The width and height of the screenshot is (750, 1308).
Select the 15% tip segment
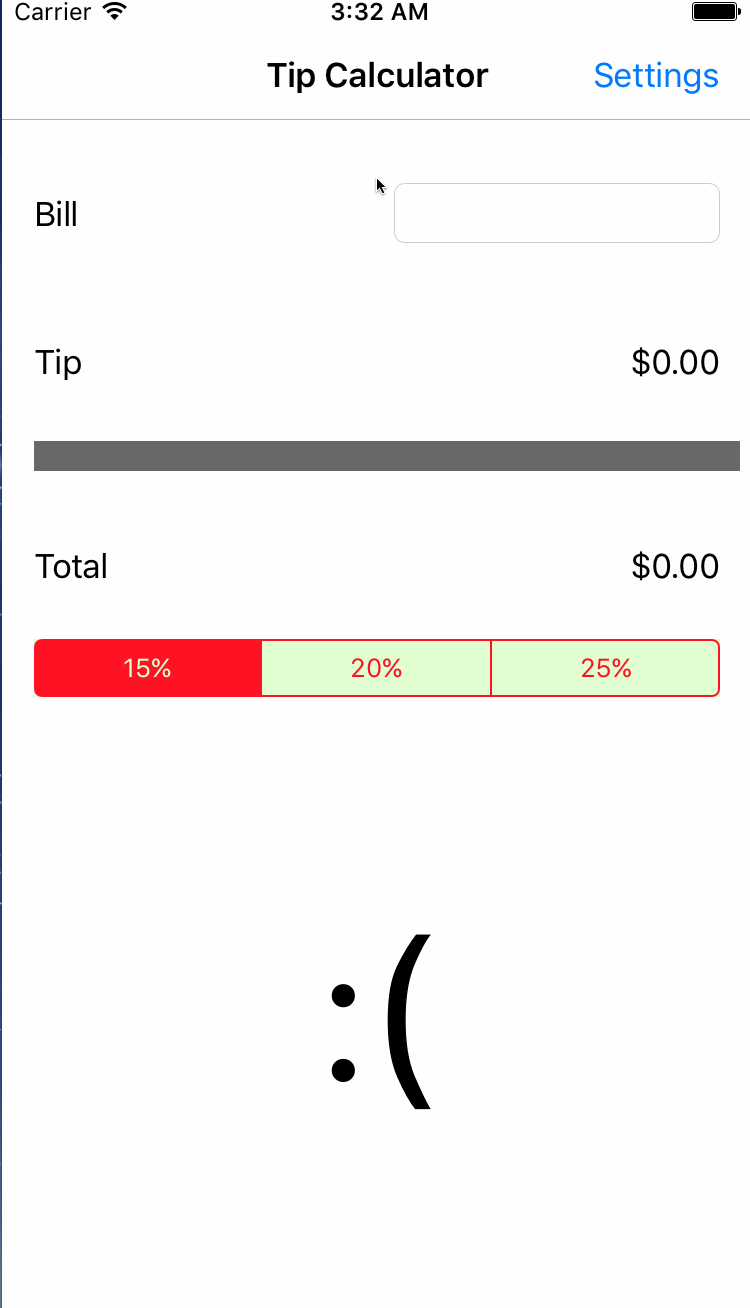148,668
